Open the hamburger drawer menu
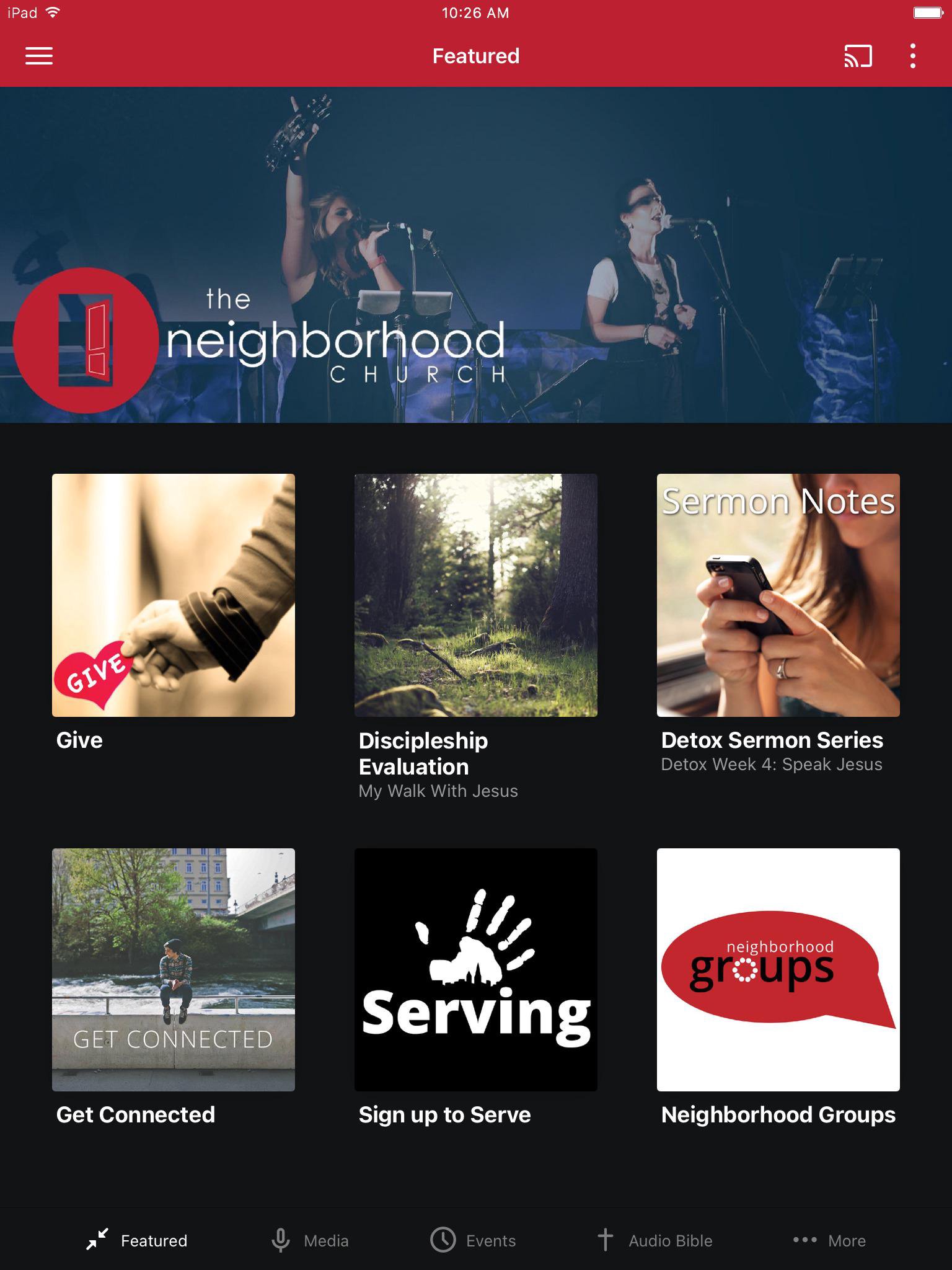This screenshot has width=952, height=1270. [x=38, y=56]
